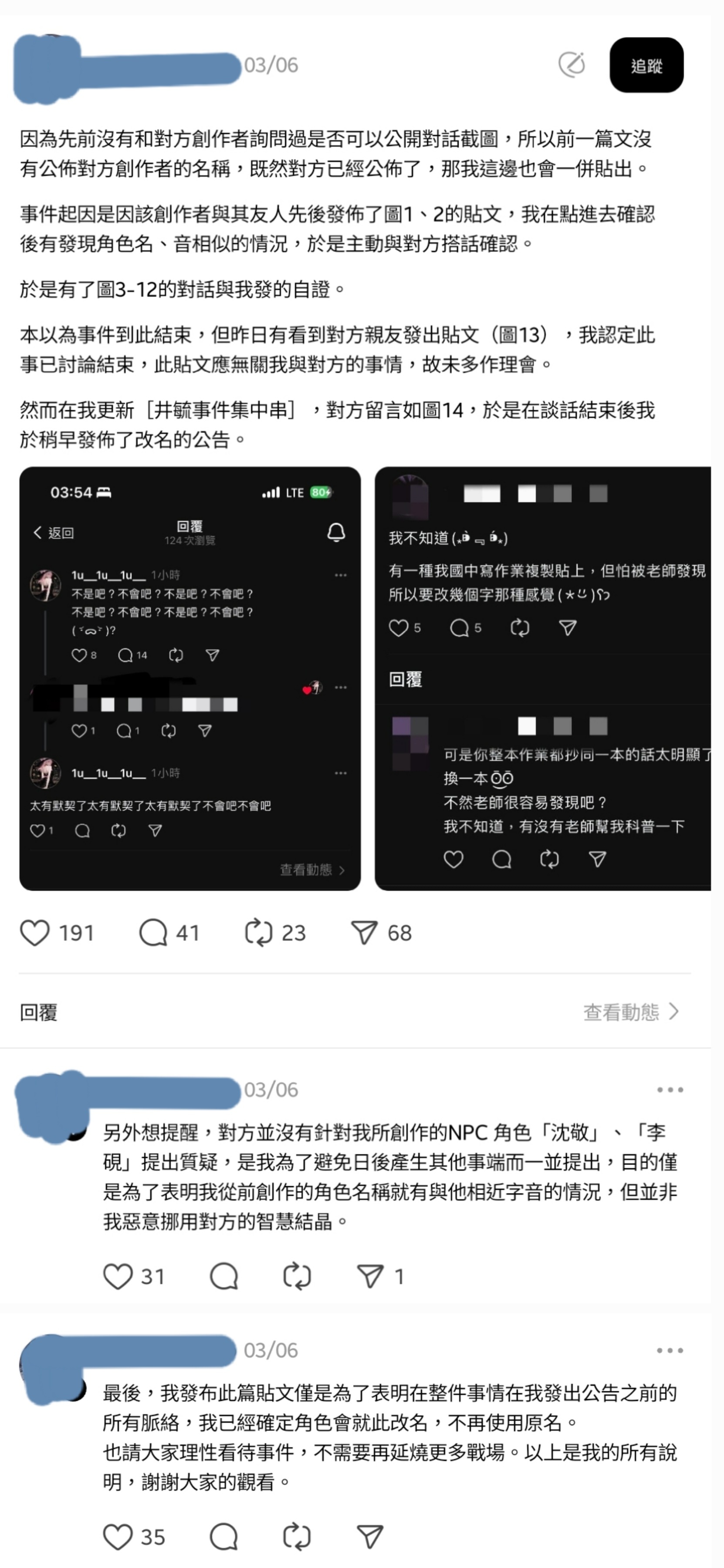Open 查看動態 activity link
This screenshot has height=1568, width=724.
pyautogui.click(x=631, y=1012)
